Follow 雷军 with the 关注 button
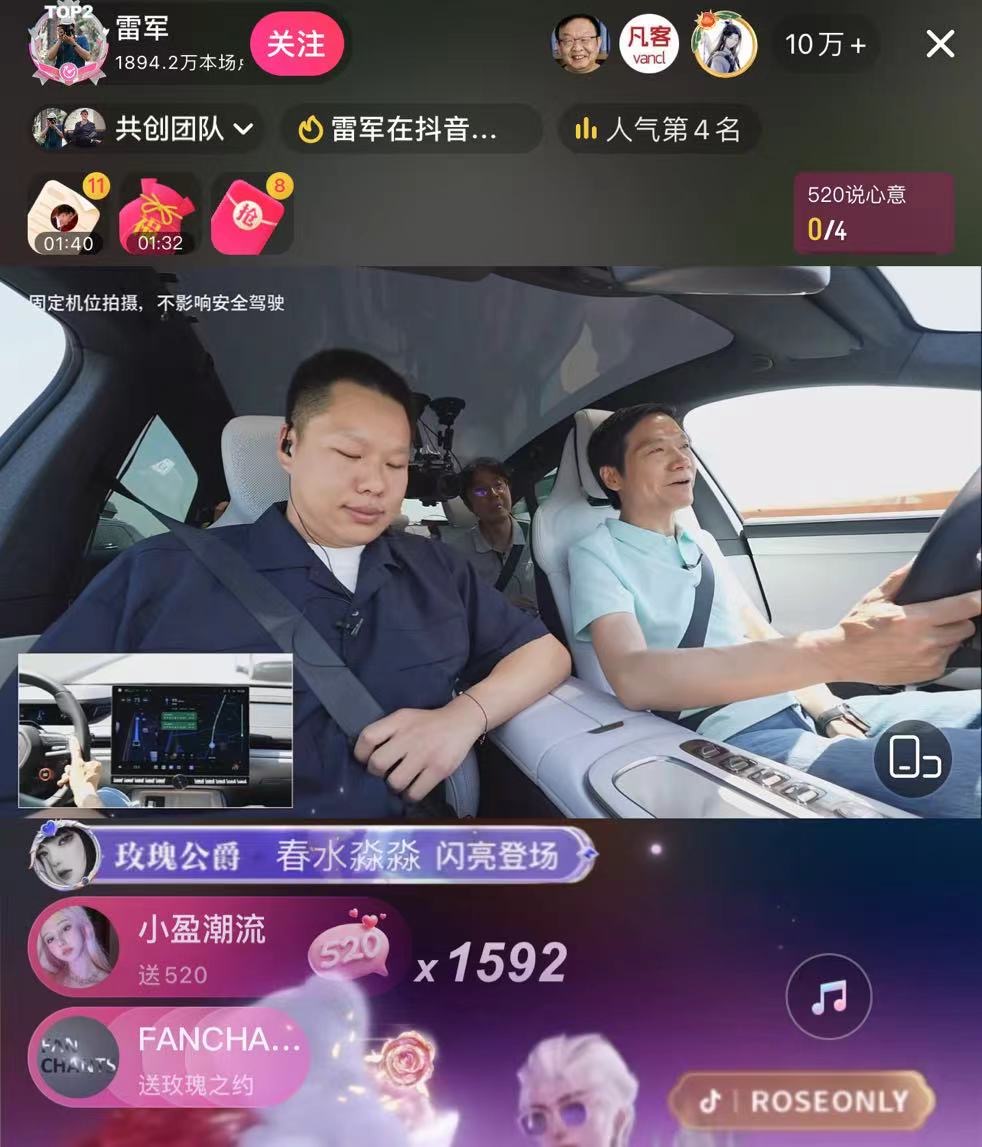Viewport: 982px width, 1147px height. [x=296, y=45]
